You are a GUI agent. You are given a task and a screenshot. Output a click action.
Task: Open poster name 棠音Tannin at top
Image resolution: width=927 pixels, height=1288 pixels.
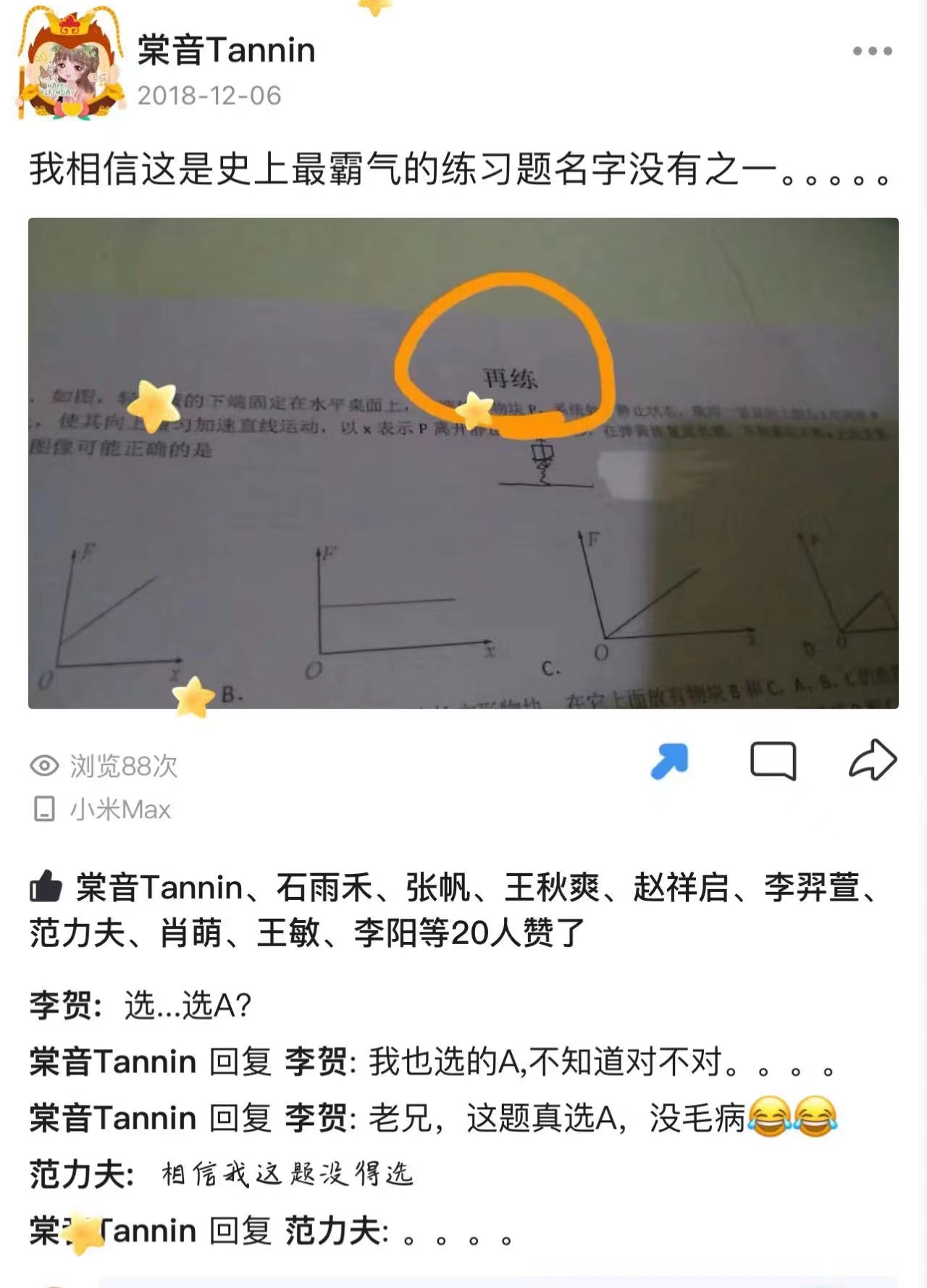pos(226,51)
